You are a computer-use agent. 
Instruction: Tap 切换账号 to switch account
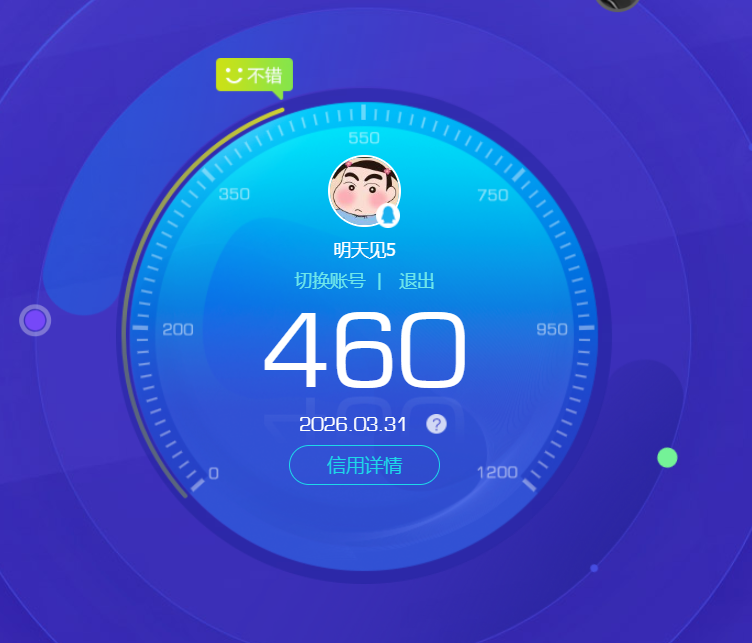pos(329,281)
